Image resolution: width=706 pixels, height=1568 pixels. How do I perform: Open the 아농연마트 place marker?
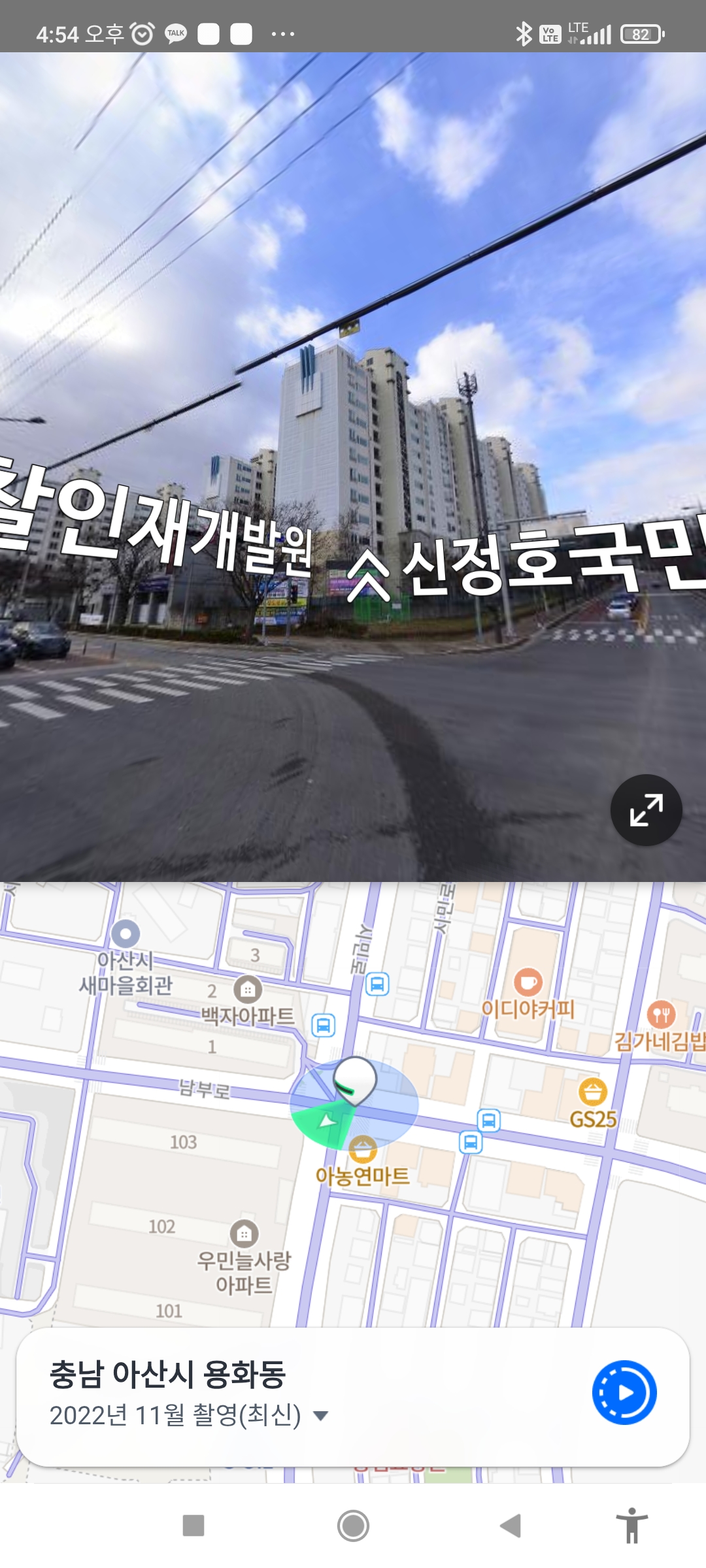coord(362,1150)
